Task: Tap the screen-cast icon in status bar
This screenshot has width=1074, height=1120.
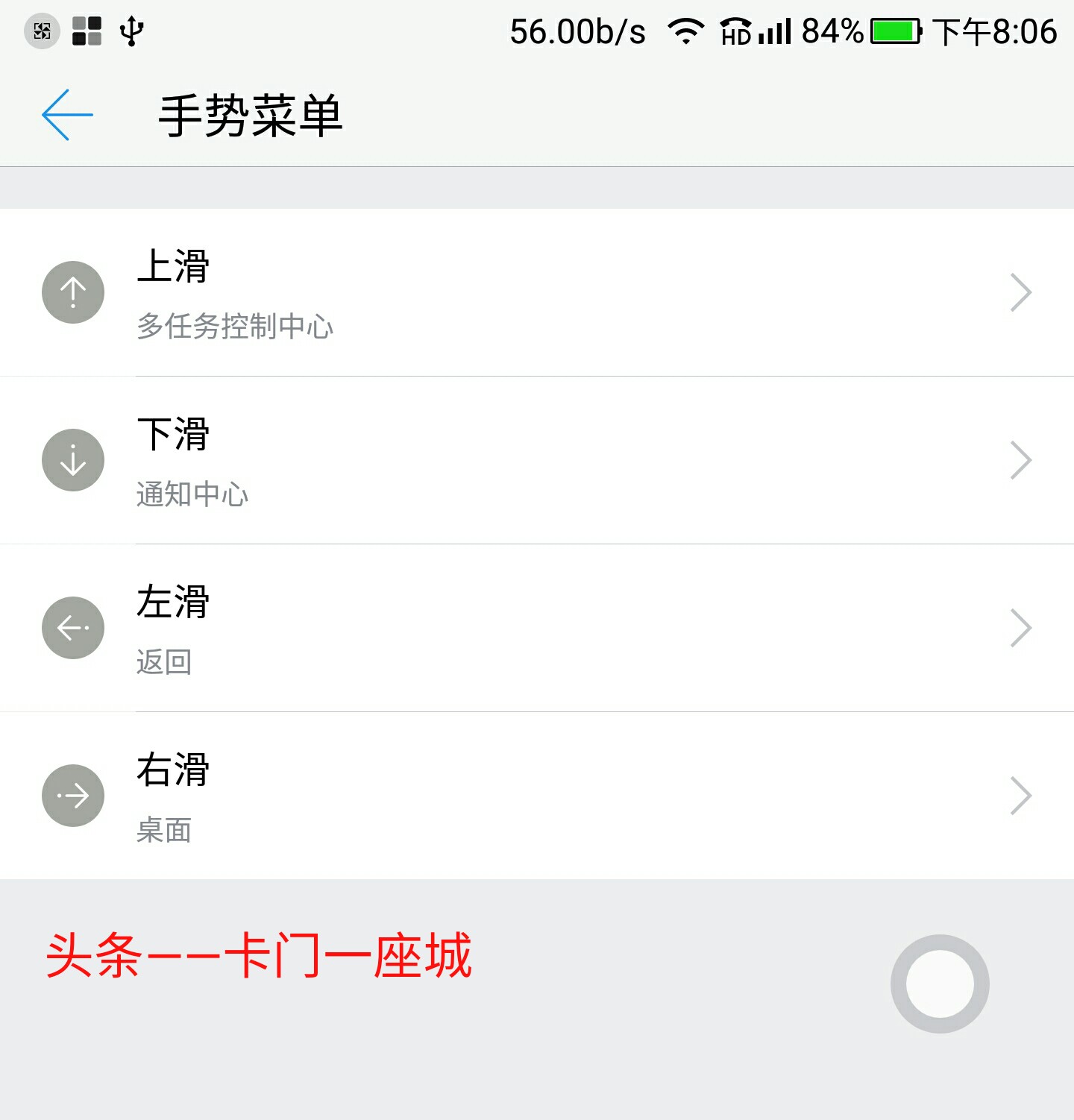Action: 43,31
